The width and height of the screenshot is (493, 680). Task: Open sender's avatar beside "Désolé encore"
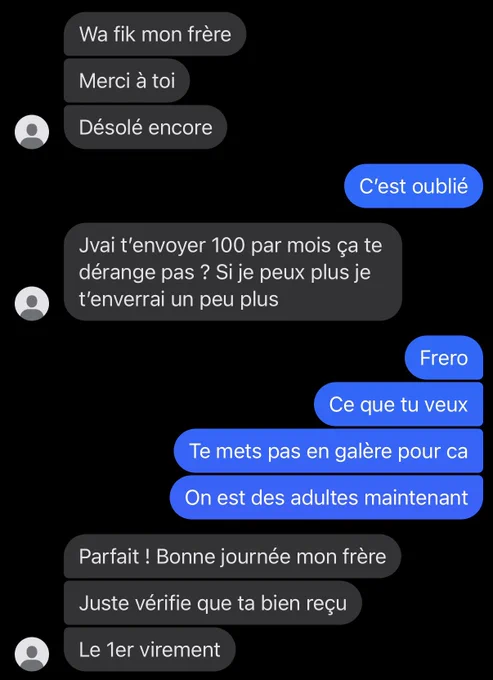pos(32,132)
